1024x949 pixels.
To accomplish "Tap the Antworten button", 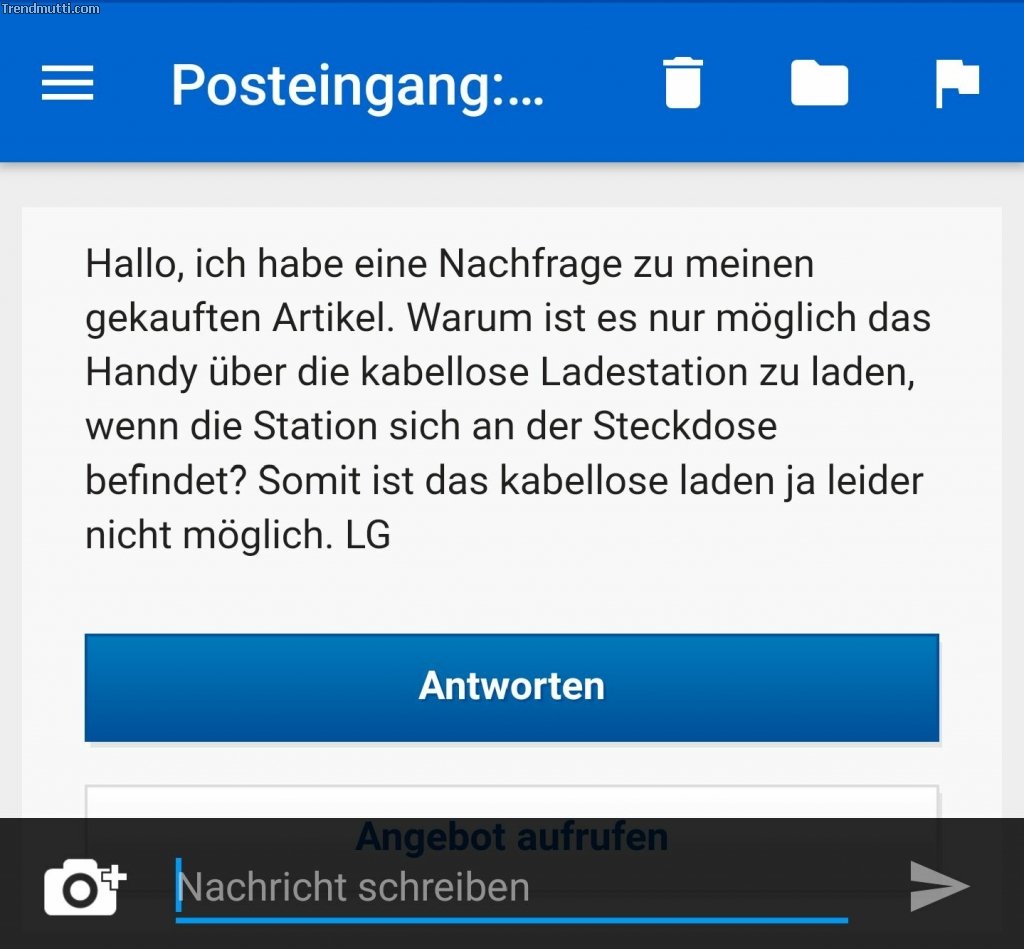I will click(511, 687).
